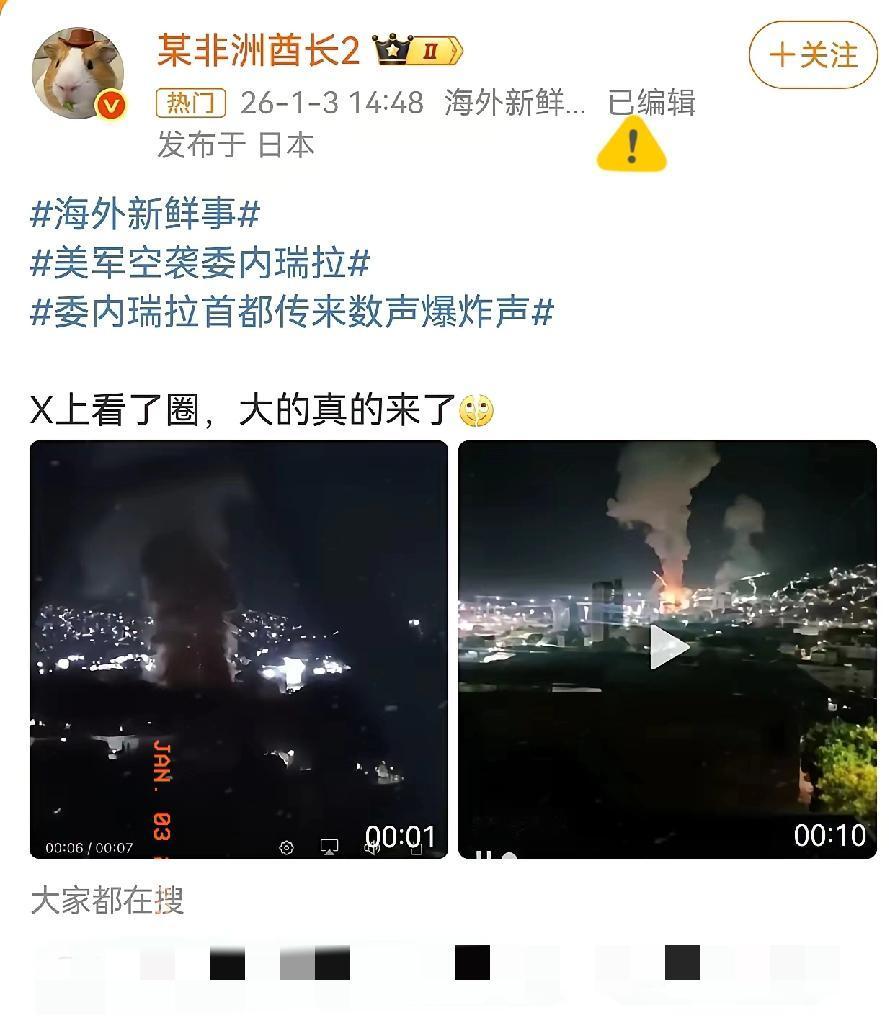Click the yellow warning exclamation icon
The width and height of the screenshot is (889, 1019).
632,144
